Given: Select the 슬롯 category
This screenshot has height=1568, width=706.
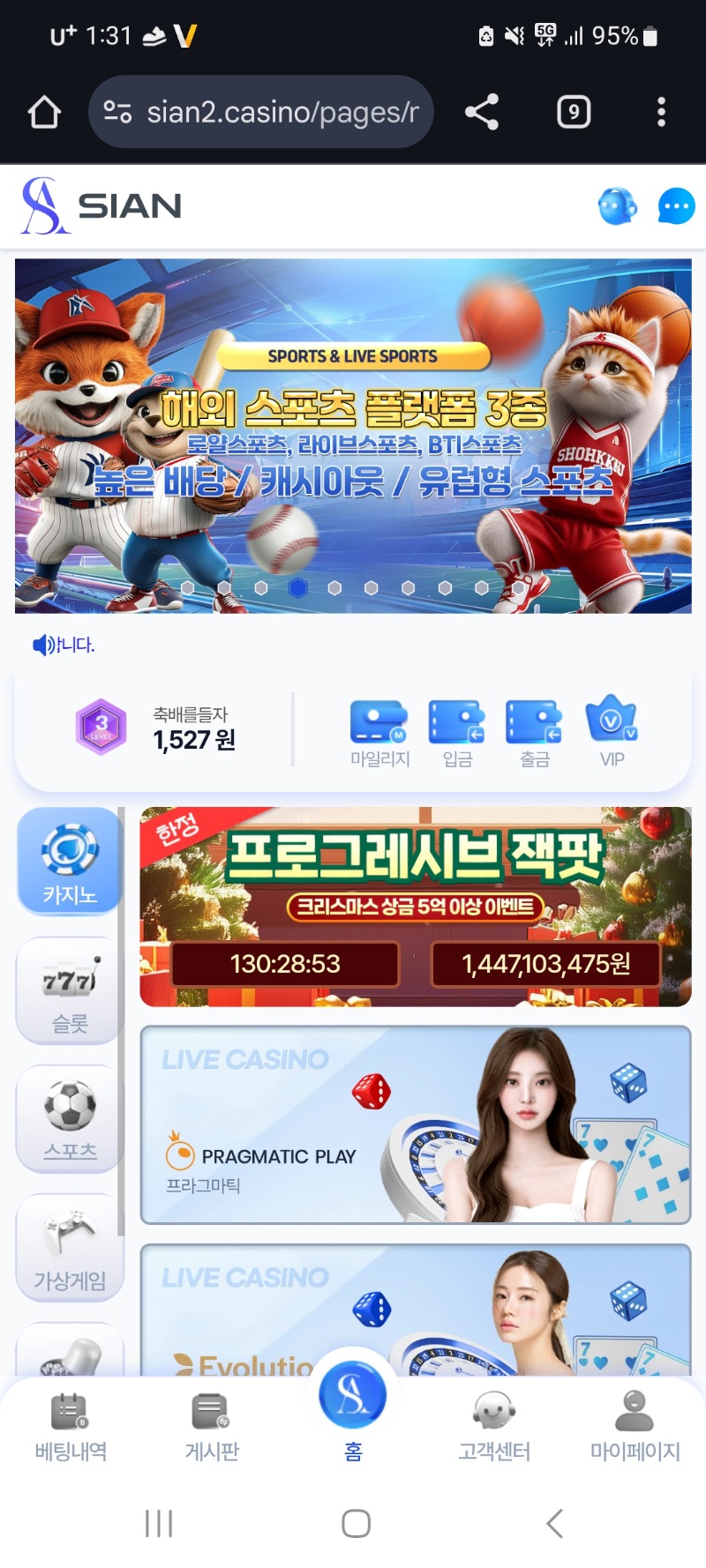Looking at the screenshot, I should click(70, 989).
